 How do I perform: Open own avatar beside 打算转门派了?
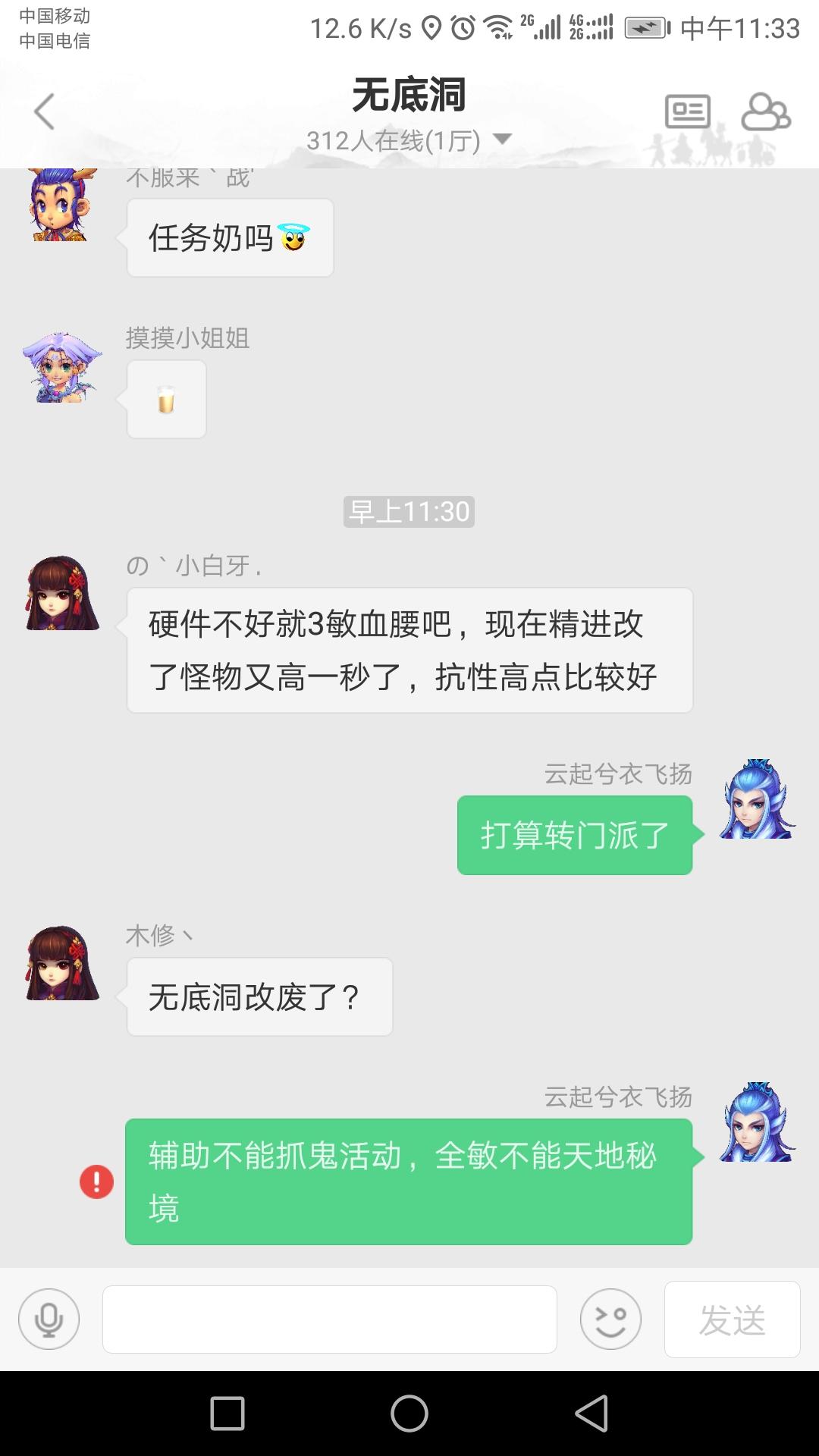[x=756, y=799]
